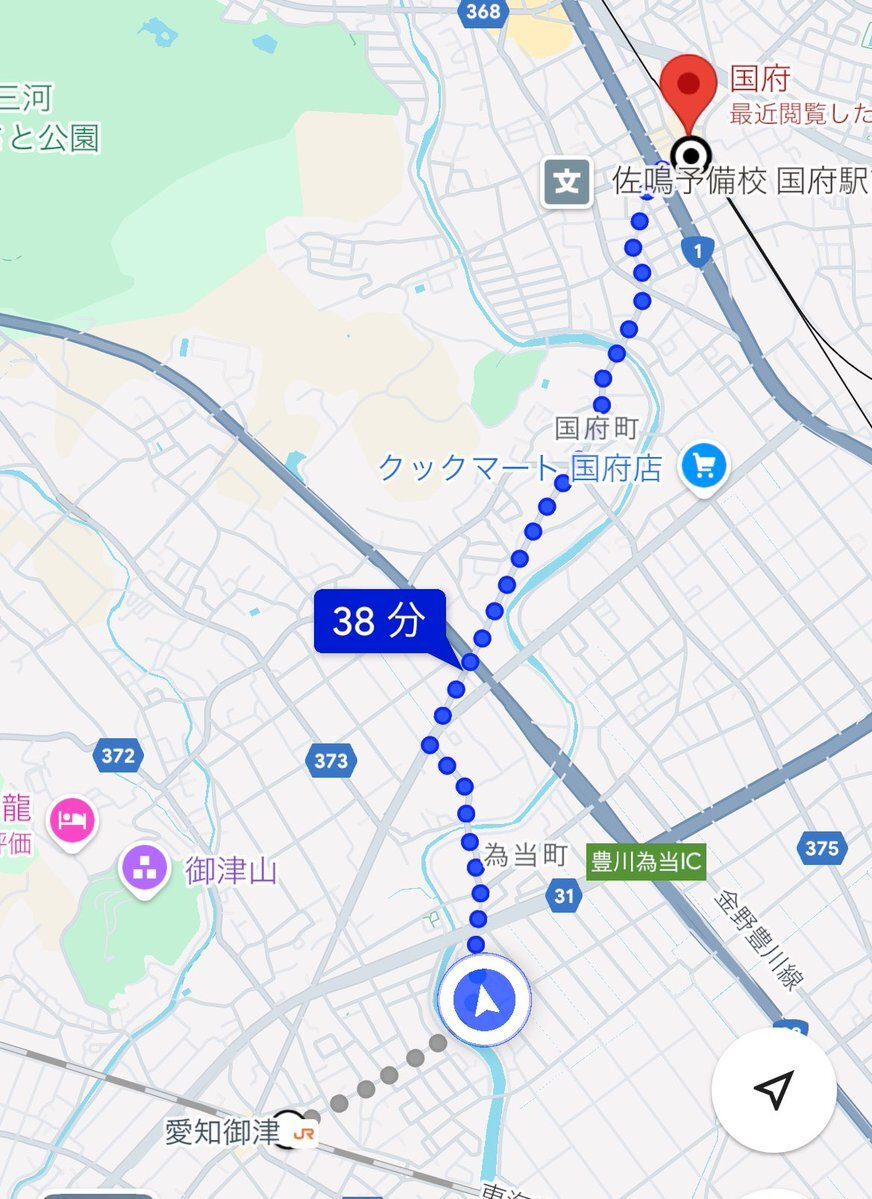
Task: Open the 佐鳴予備校 国府駅 school marker
Action: 567,182
